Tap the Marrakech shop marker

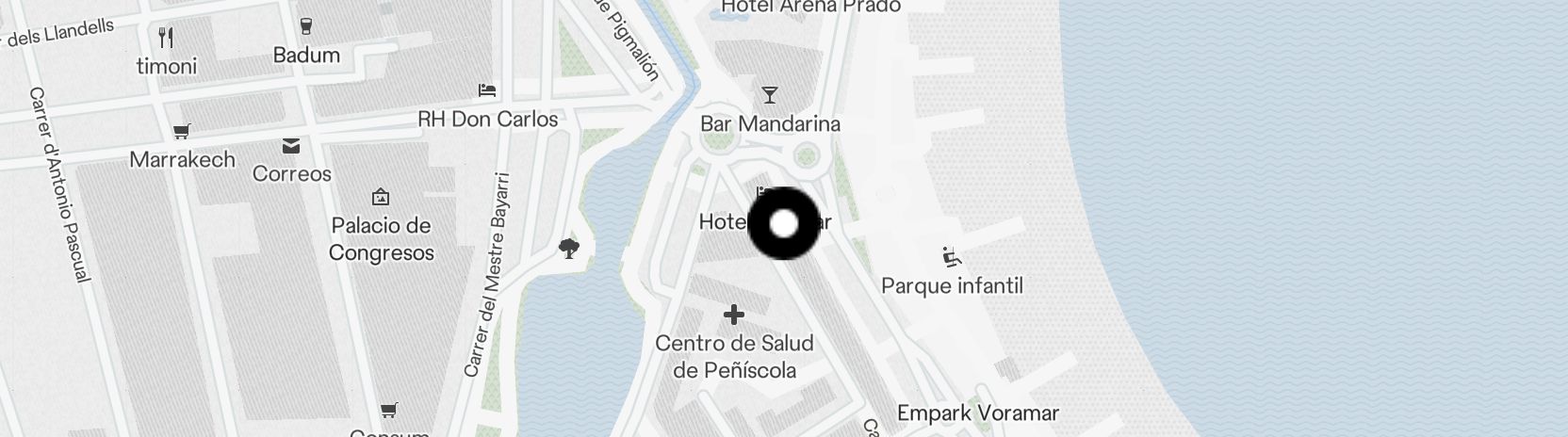(182, 132)
